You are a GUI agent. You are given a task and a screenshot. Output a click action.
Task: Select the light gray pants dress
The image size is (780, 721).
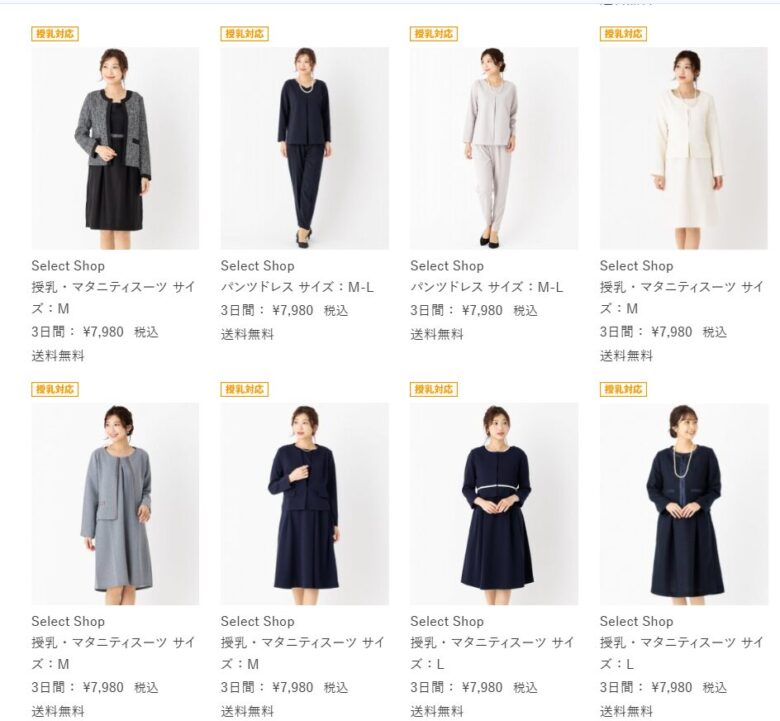[x=493, y=148]
